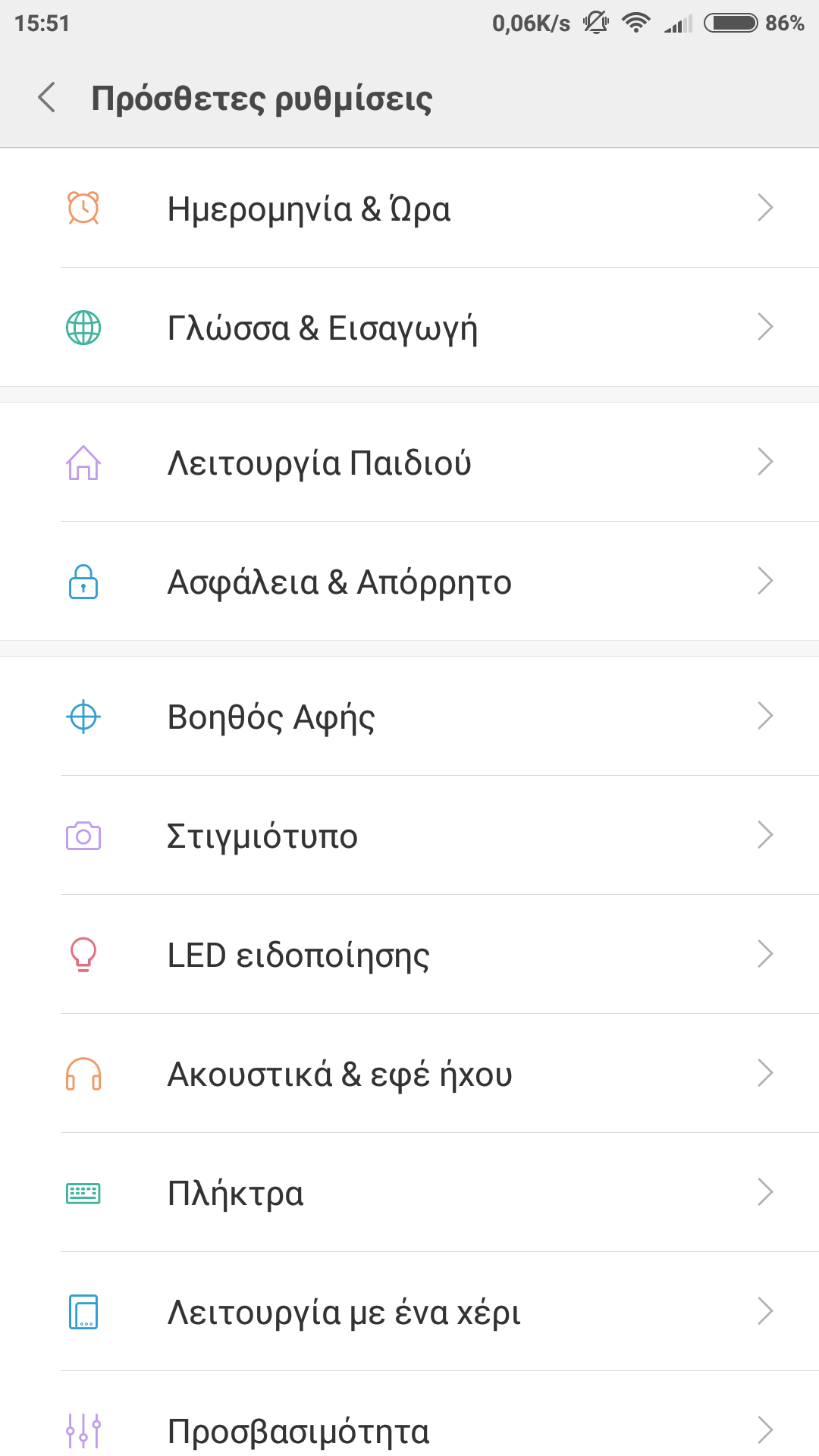Open Στιγμιότυπο settings
The width and height of the screenshot is (819, 1456).
coord(409,836)
